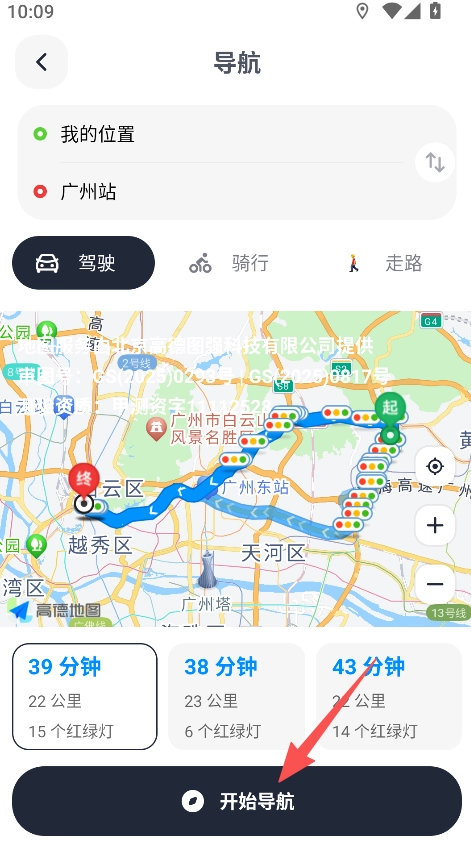Change the destination 广州站
Viewport: 471px width, 843px height.
coord(231,191)
